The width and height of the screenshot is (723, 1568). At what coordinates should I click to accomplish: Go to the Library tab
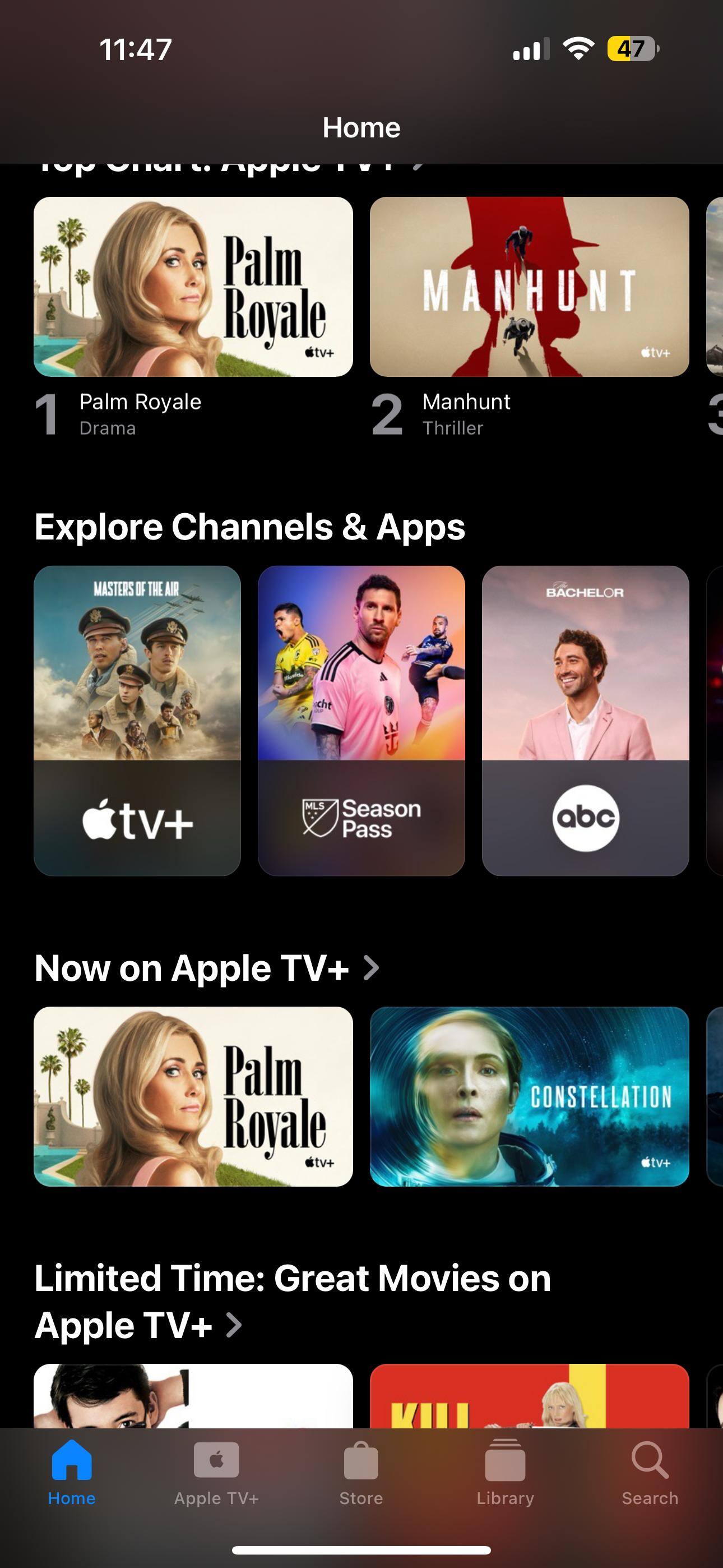(505, 1473)
